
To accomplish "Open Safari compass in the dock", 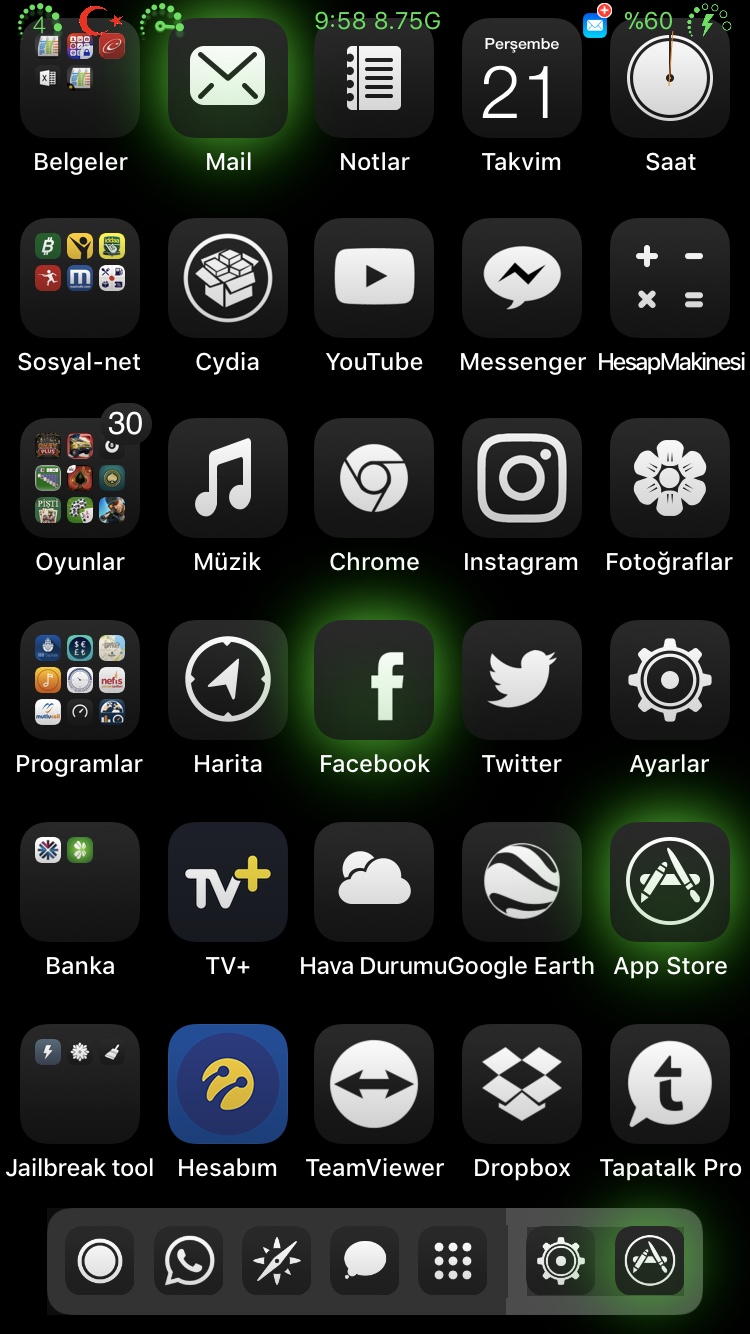I will coord(276,1261).
